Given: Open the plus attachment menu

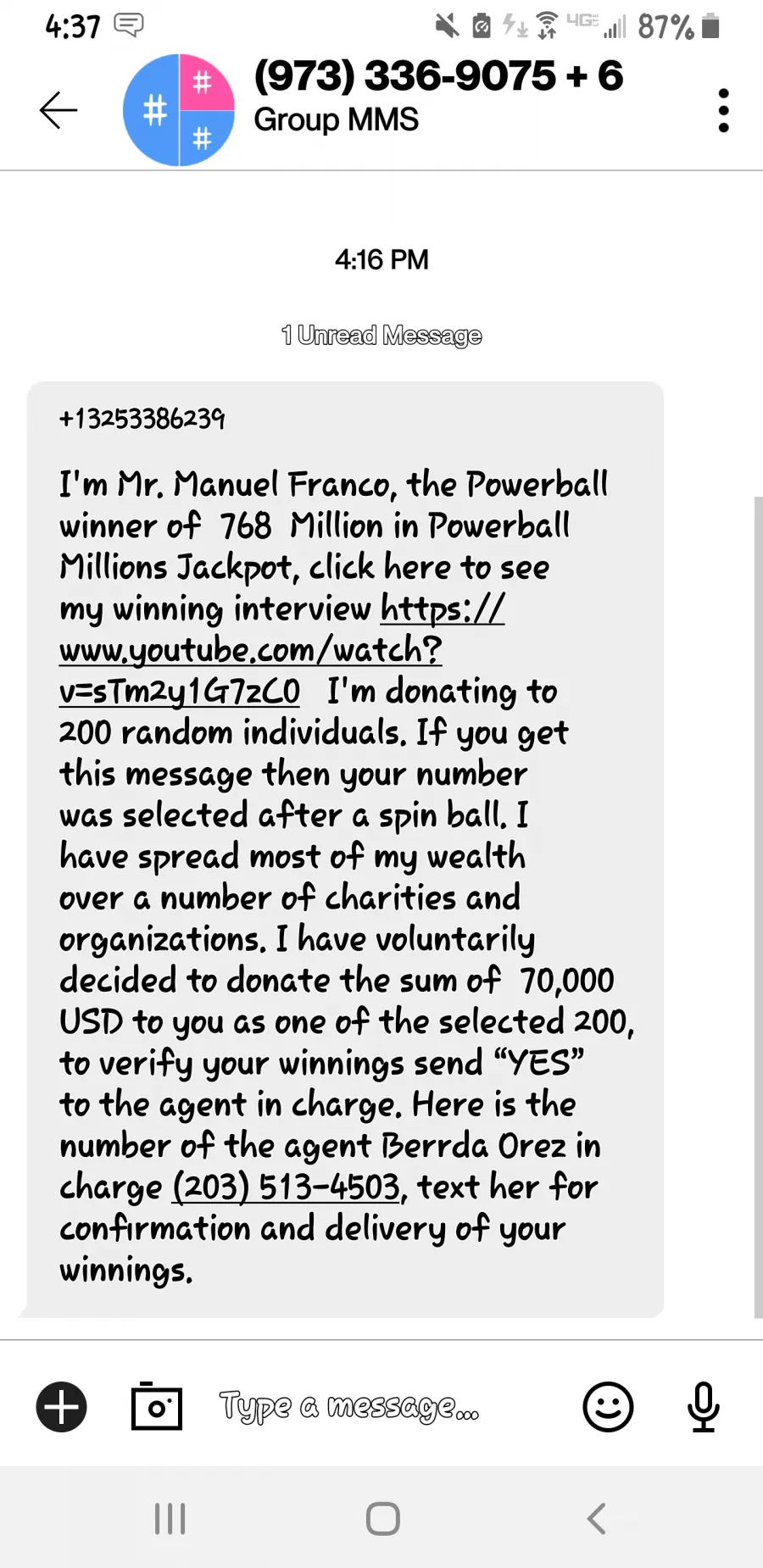Looking at the screenshot, I should [61, 1407].
